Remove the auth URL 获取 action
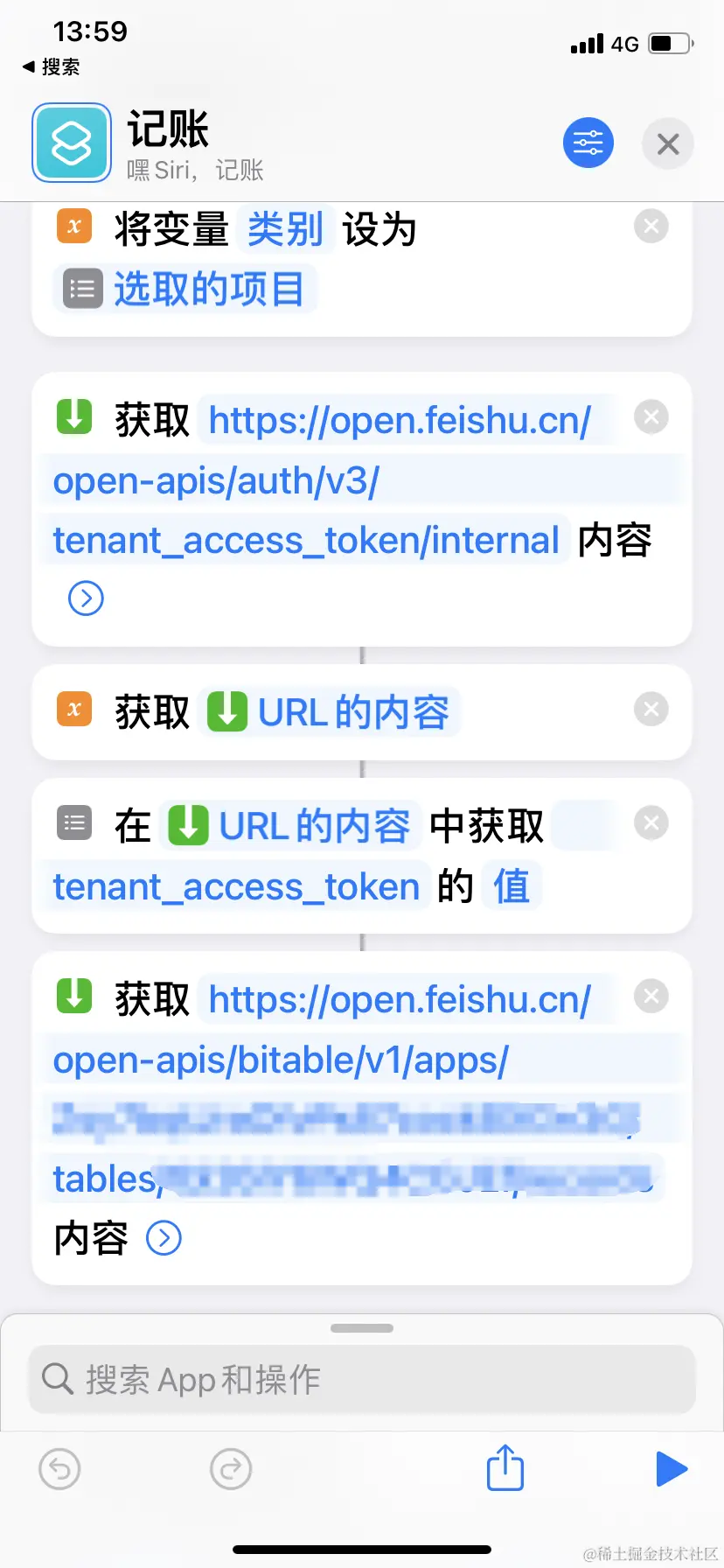 pyautogui.click(x=651, y=417)
